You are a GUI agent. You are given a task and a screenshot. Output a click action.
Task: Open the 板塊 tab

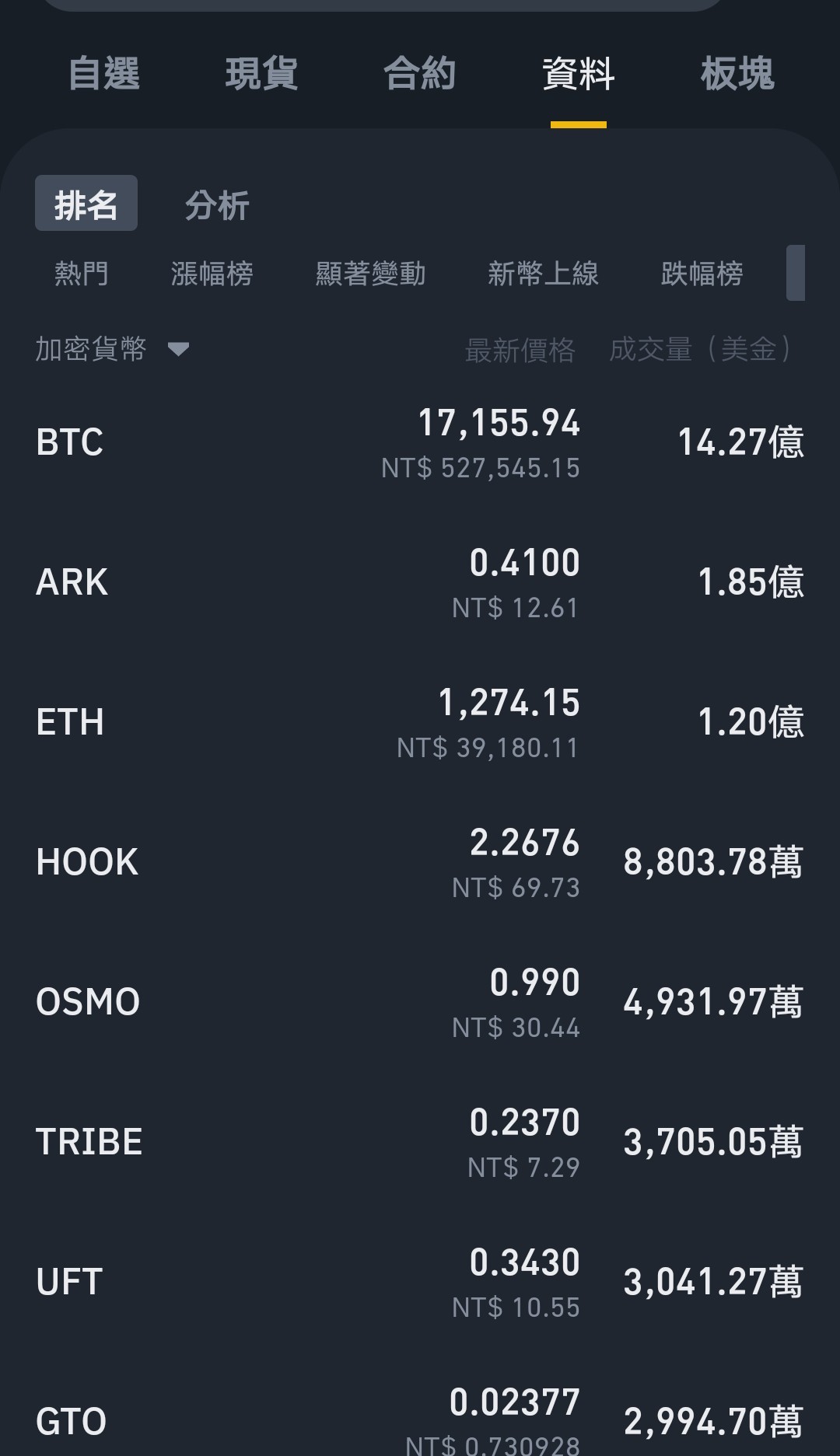click(737, 74)
